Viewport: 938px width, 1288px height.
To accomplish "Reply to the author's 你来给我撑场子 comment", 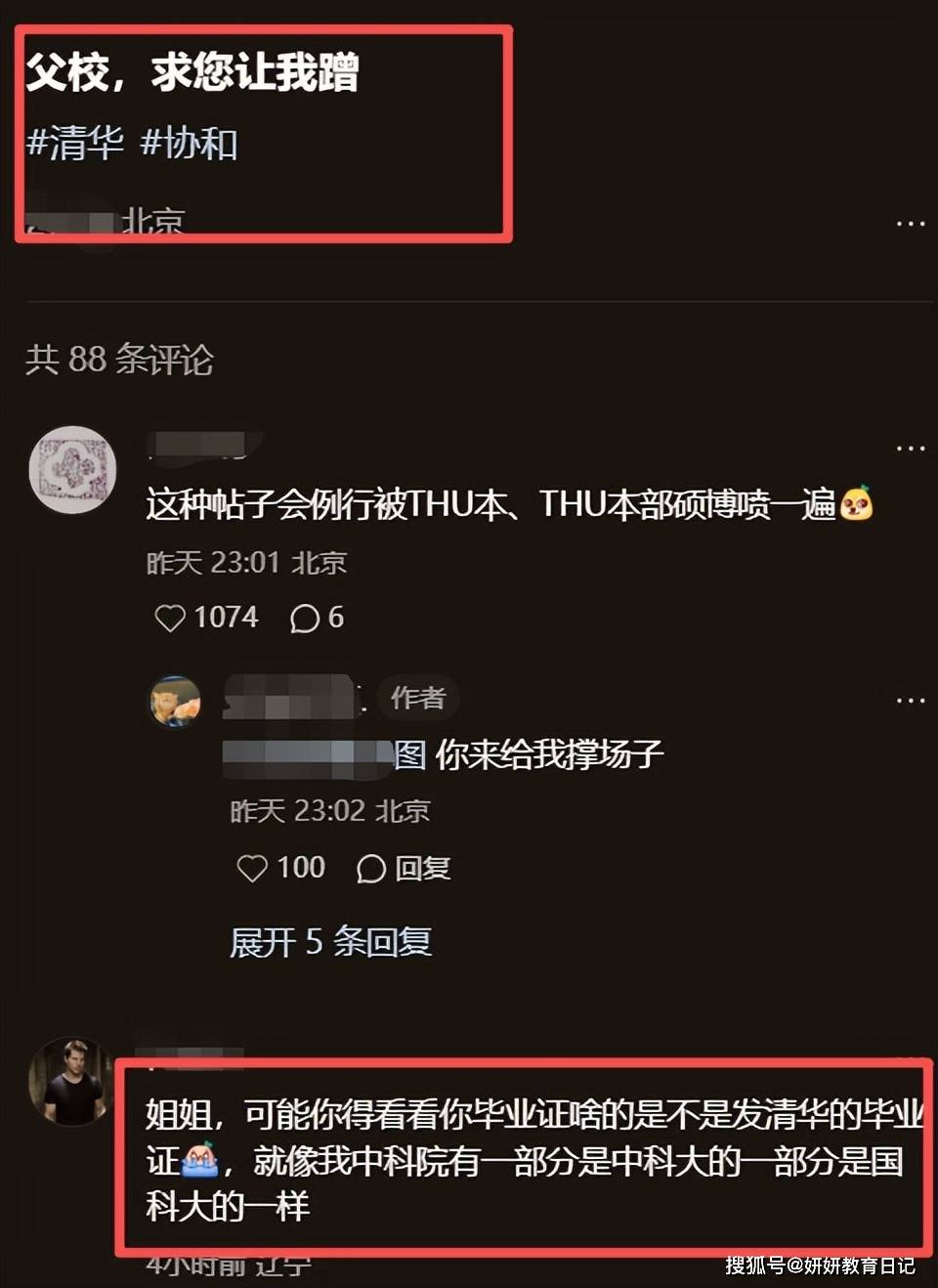I will 404,868.
